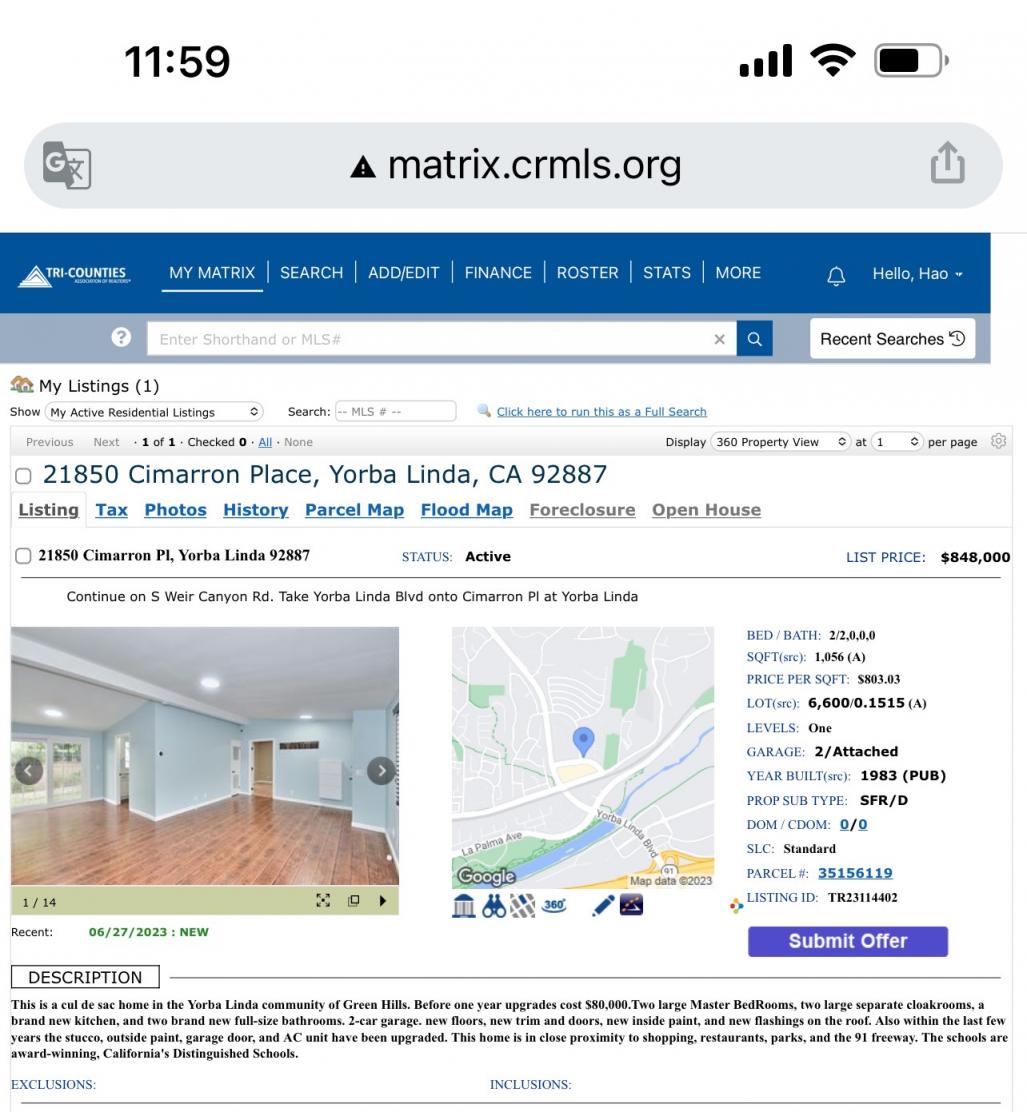Open the STATS menu
The height and width of the screenshot is (1112, 1027).
pyautogui.click(x=666, y=273)
